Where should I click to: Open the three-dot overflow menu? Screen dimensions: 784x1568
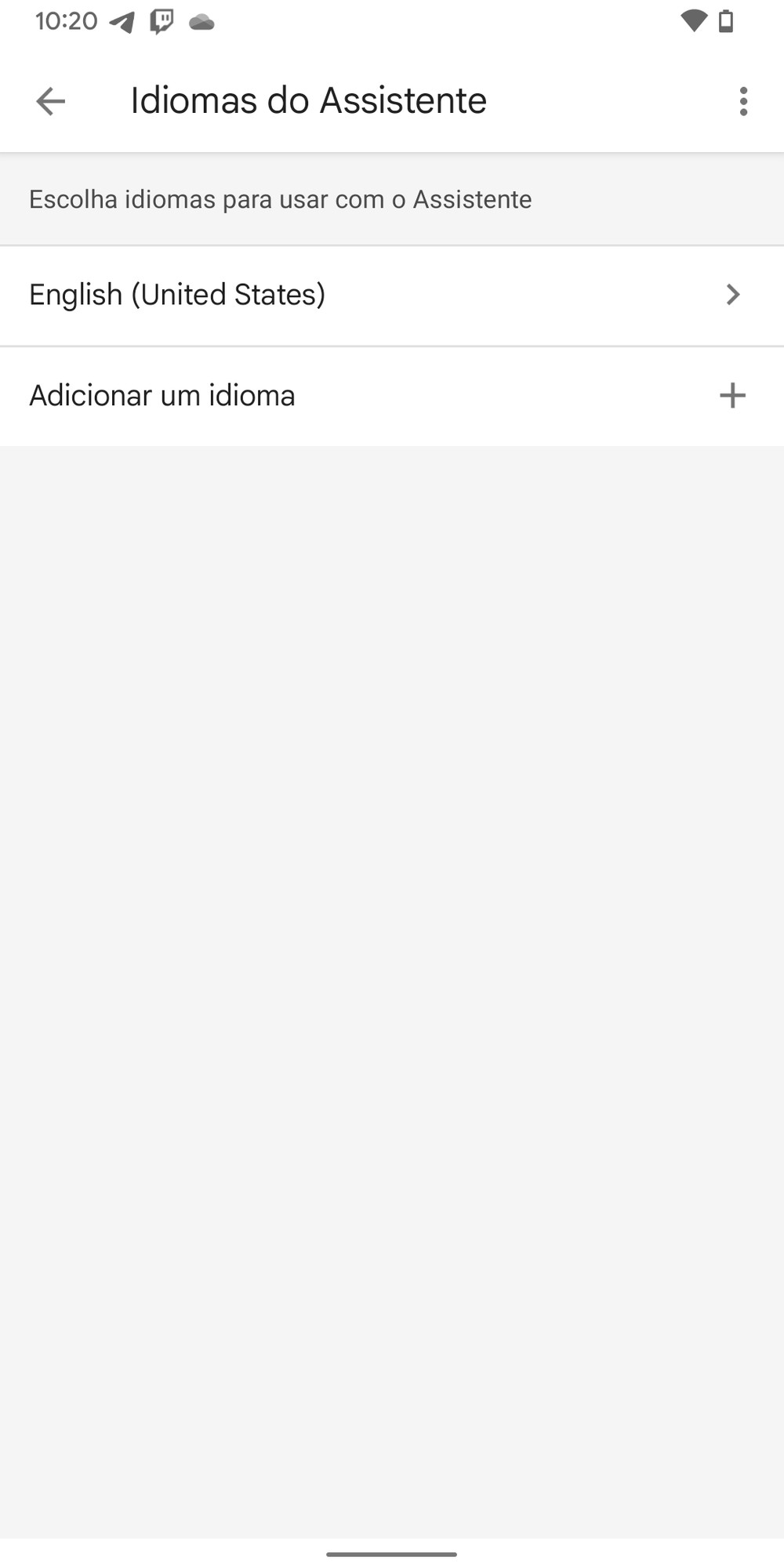[x=743, y=101]
